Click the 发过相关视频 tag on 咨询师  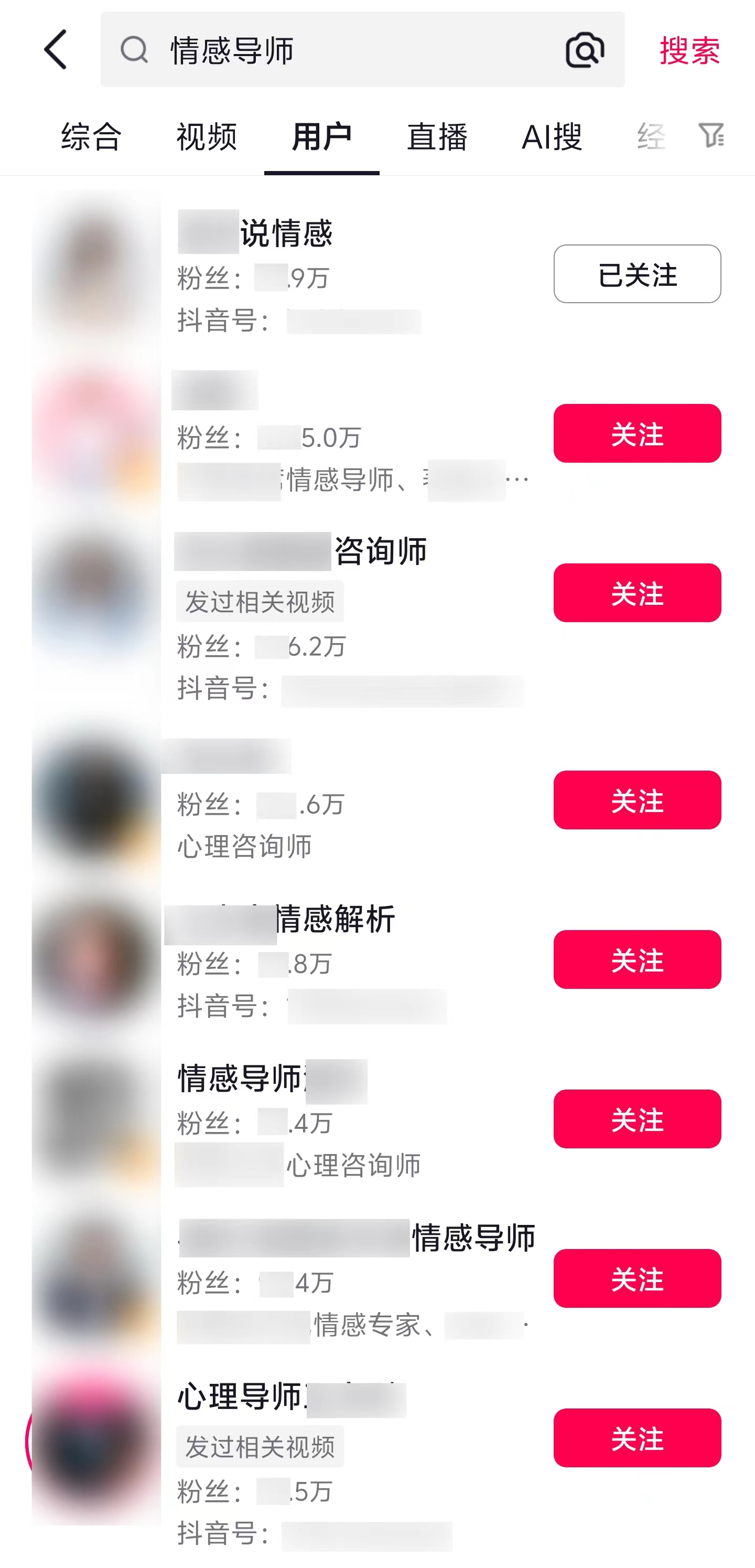tap(260, 601)
